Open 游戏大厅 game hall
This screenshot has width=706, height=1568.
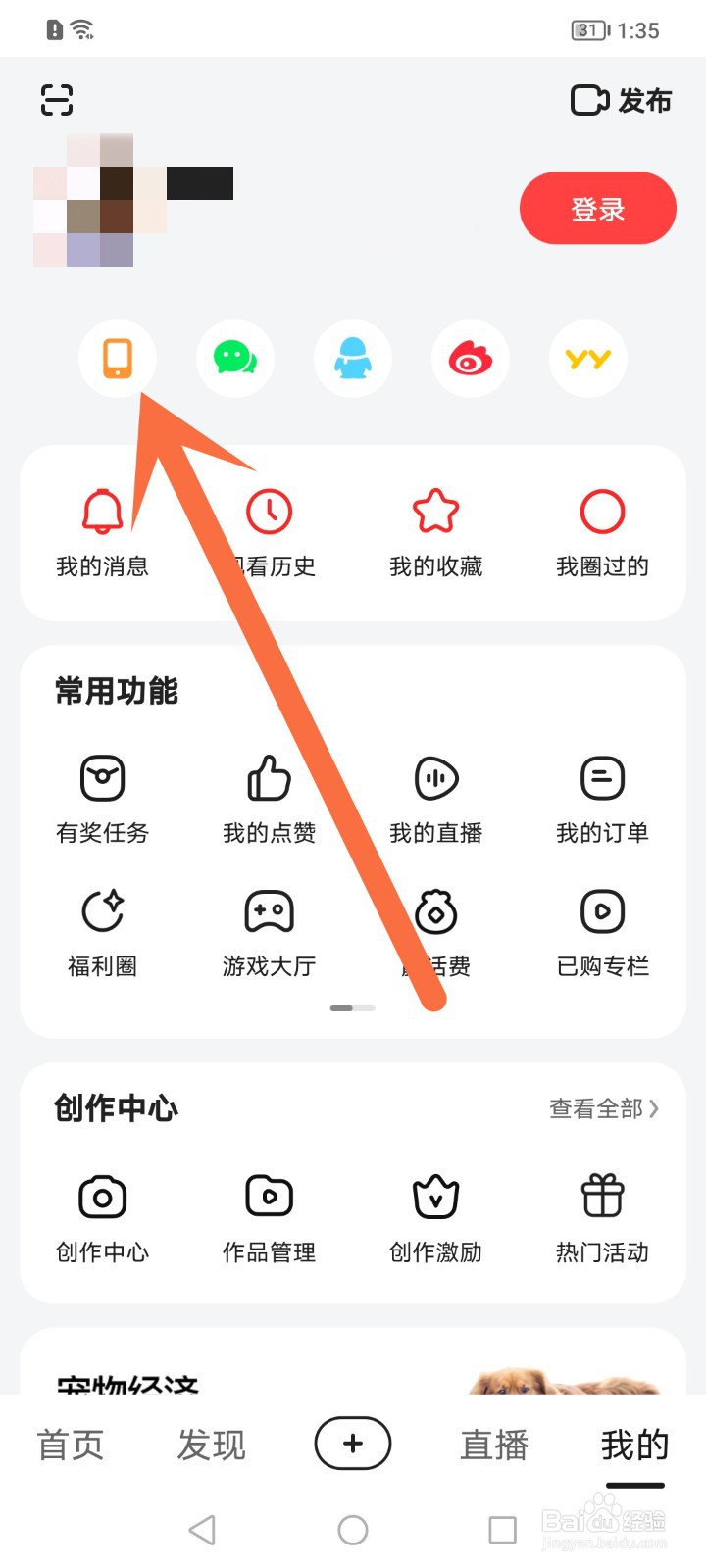pyautogui.click(x=269, y=933)
